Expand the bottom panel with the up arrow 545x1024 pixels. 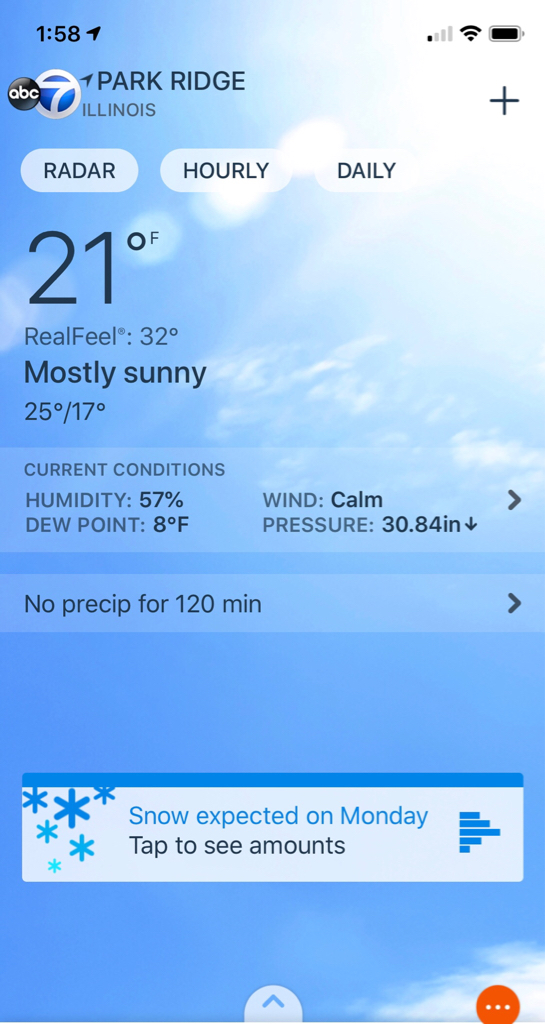tap(273, 1004)
